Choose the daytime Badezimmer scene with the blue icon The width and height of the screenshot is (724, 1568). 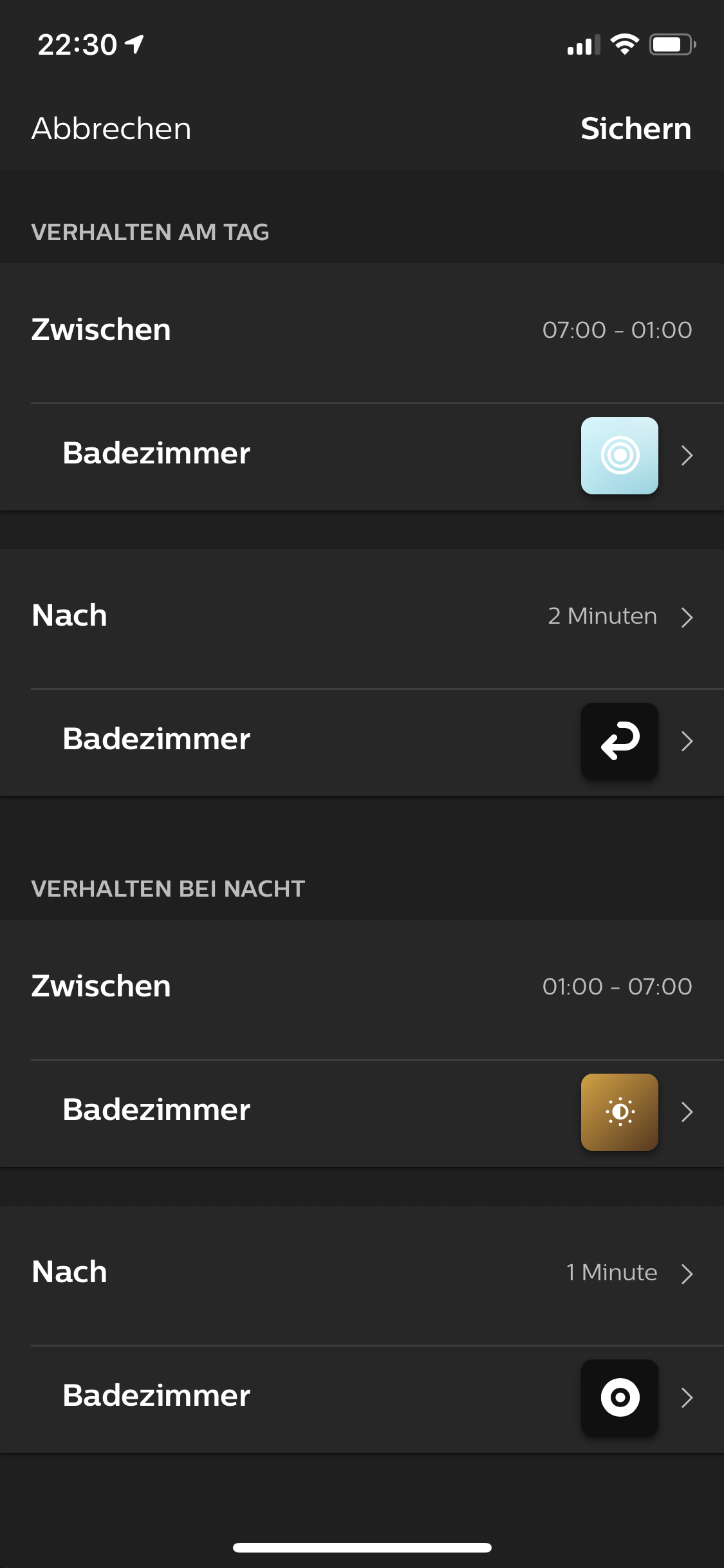pos(619,456)
